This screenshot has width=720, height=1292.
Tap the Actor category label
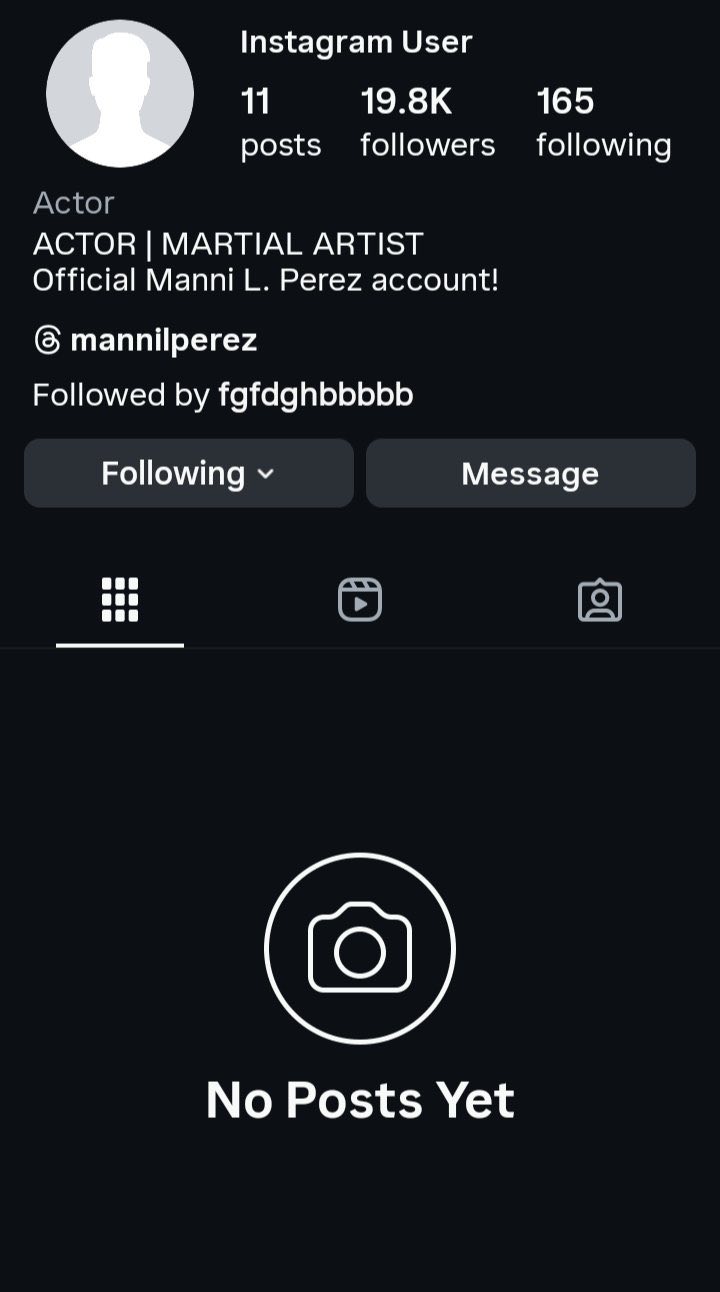click(73, 202)
